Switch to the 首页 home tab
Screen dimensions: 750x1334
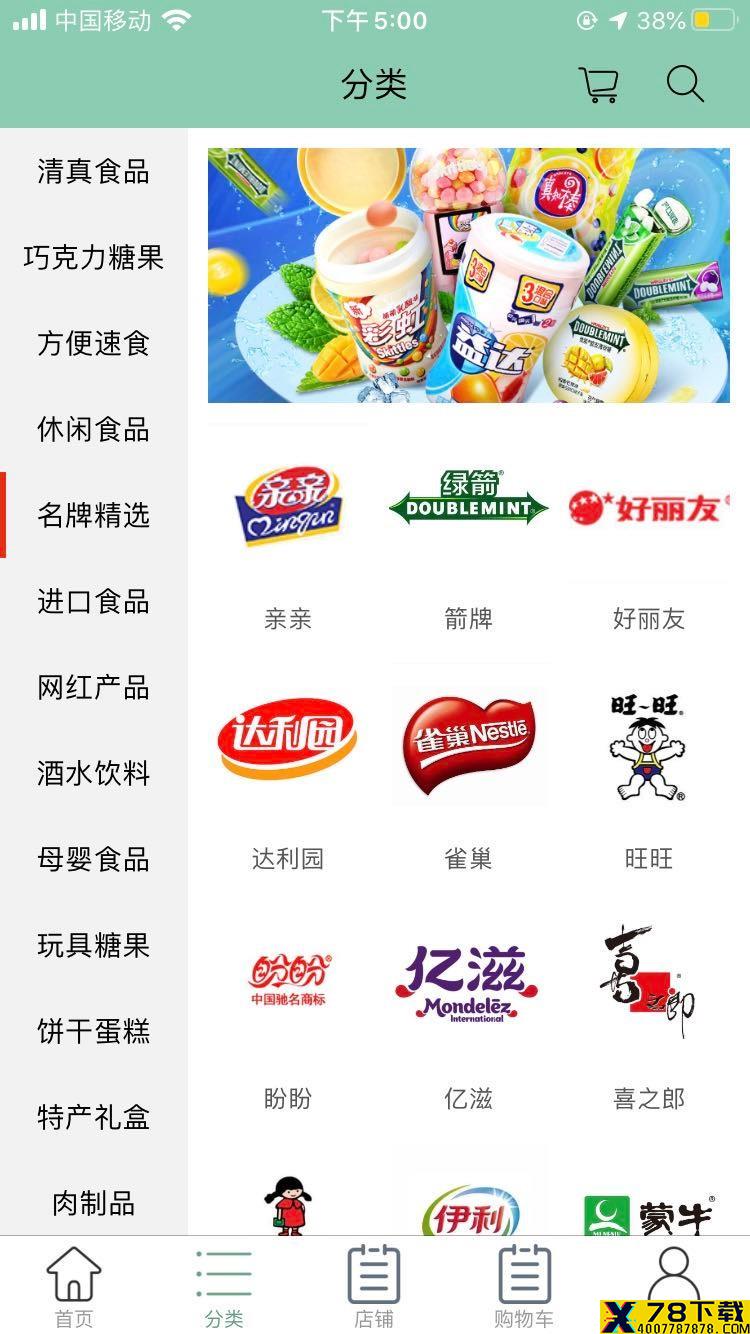(x=74, y=1286)
